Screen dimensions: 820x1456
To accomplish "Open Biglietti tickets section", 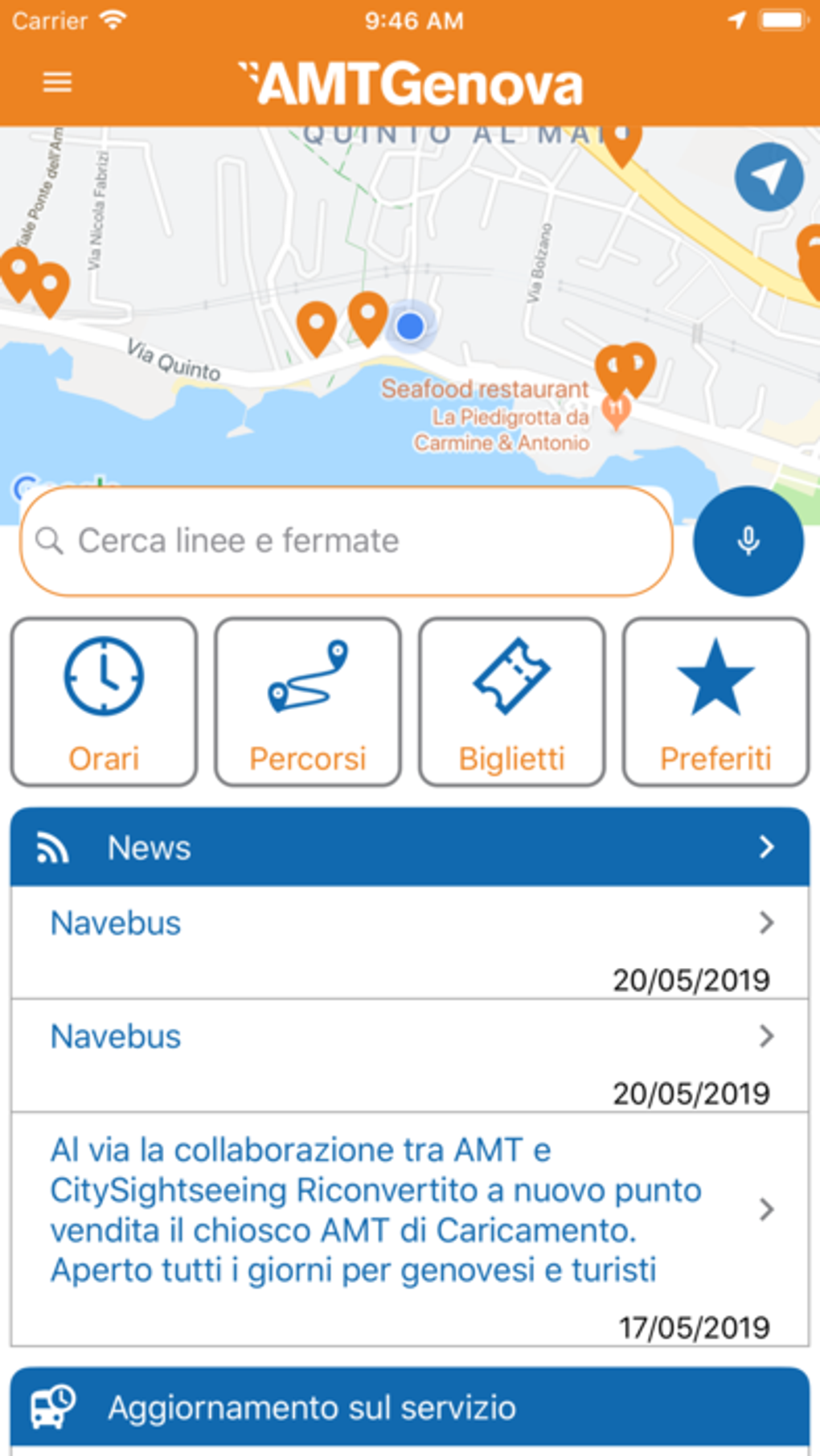I will [x=511, y=701].
